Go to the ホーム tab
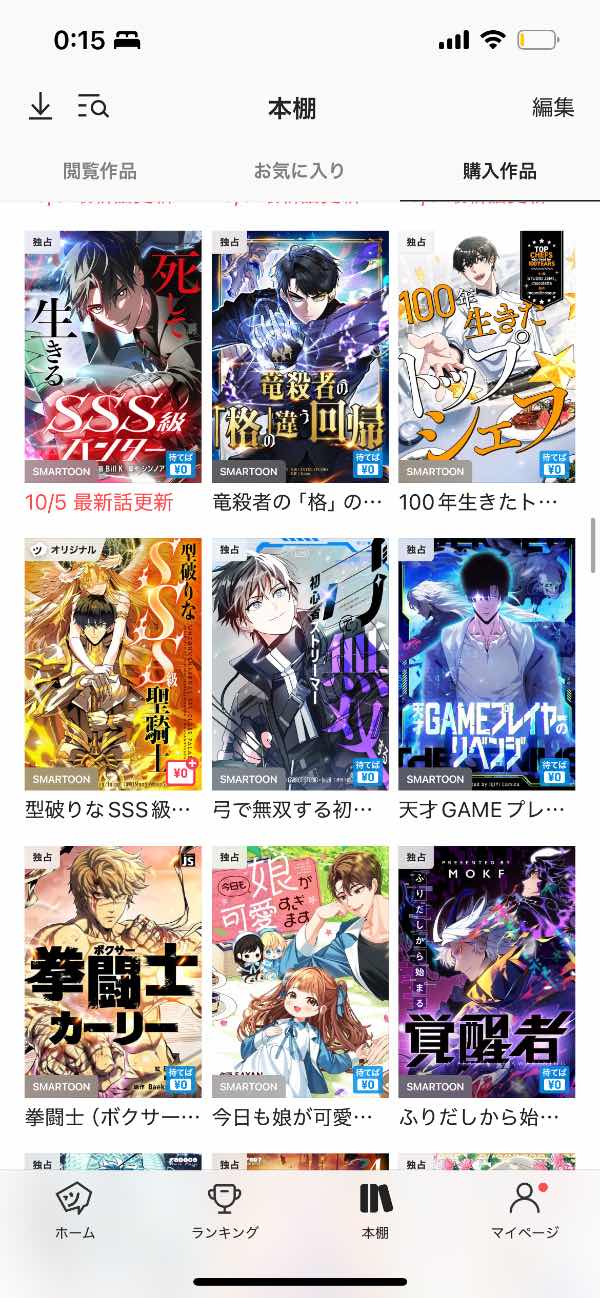This screenshot has height=1298, width=600. (75, 1210)
